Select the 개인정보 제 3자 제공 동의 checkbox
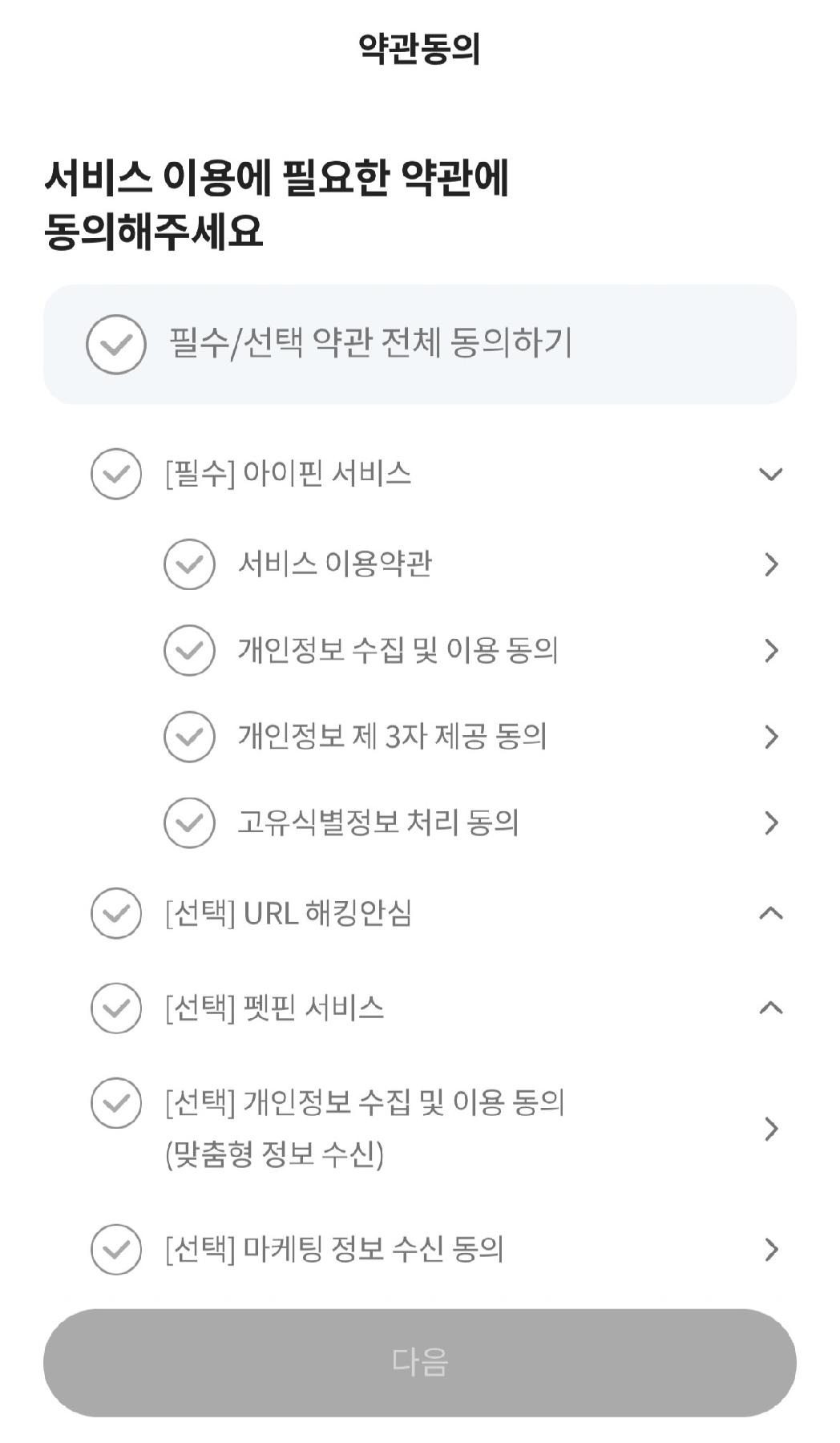Image resolution: width=840 pixels, height=1443 pixels. [x=189, y=737]
